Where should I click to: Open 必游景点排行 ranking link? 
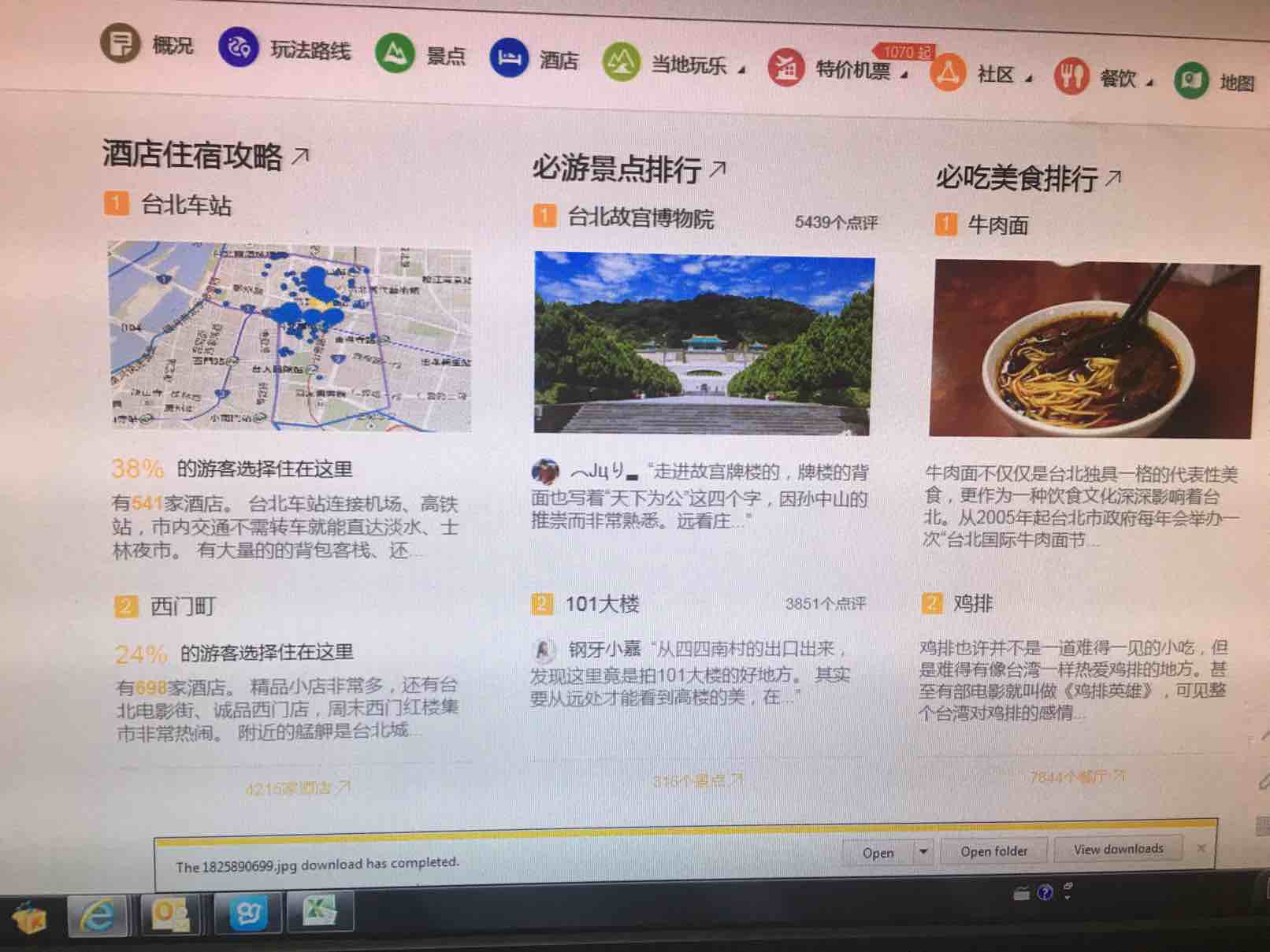click(x=628, y=169)
